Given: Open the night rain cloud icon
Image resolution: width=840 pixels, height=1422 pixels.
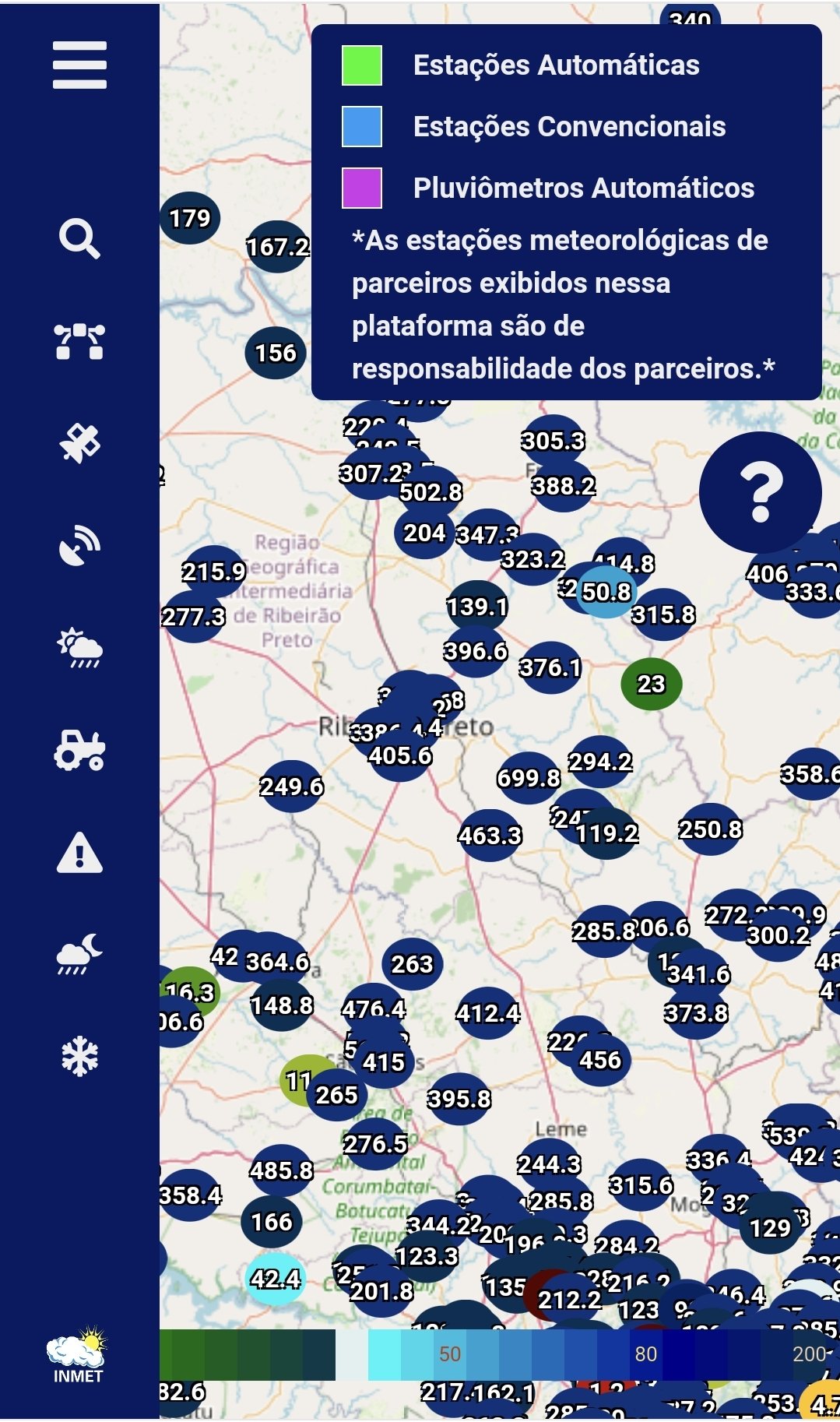Looking at the screenshot, I should pyautogui.click(x=79, y=955).
